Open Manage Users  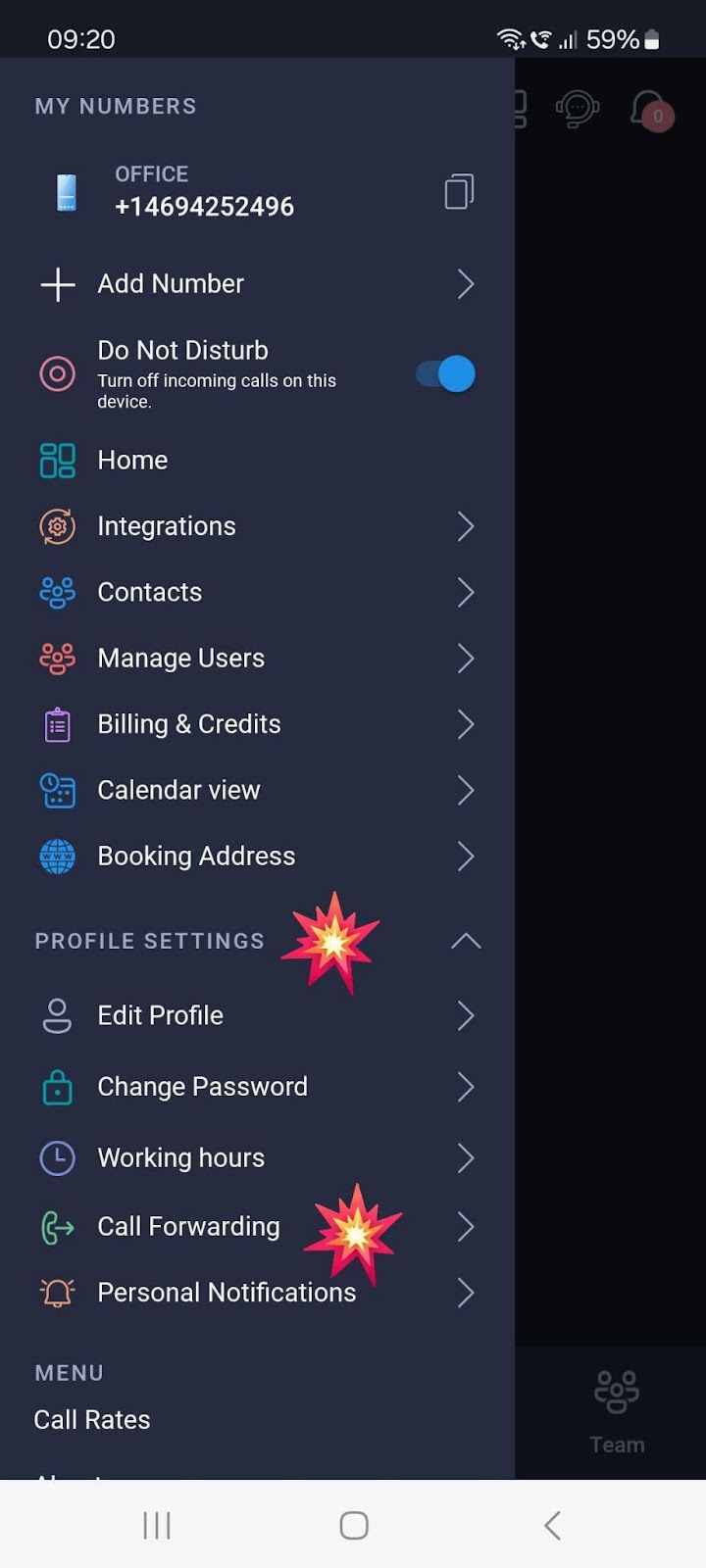[257, 658]
